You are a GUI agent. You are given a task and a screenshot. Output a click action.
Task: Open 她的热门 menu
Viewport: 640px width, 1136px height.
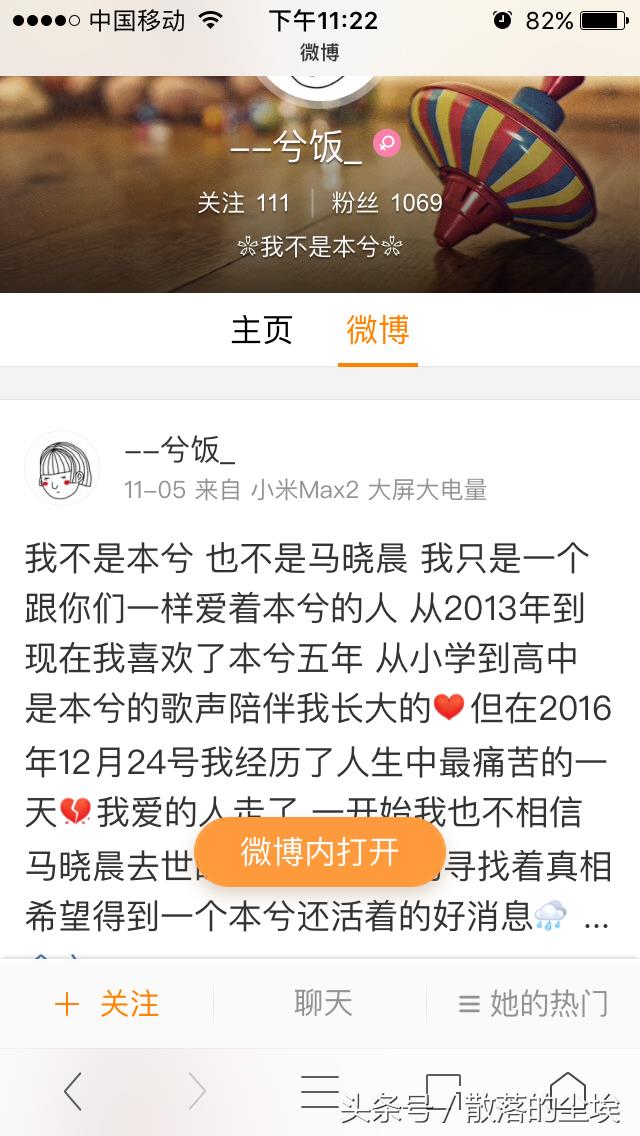tap(533, 1004)
